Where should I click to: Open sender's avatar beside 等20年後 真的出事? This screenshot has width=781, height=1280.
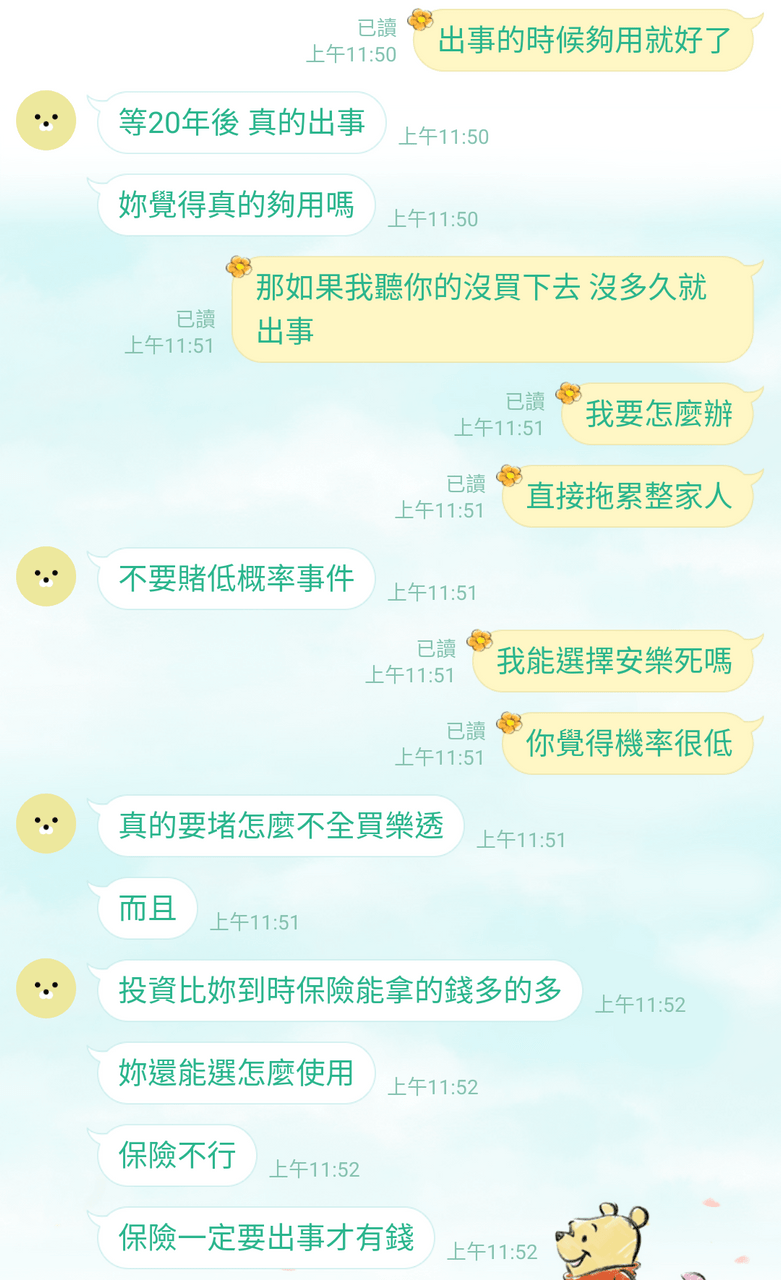[46, 121]
